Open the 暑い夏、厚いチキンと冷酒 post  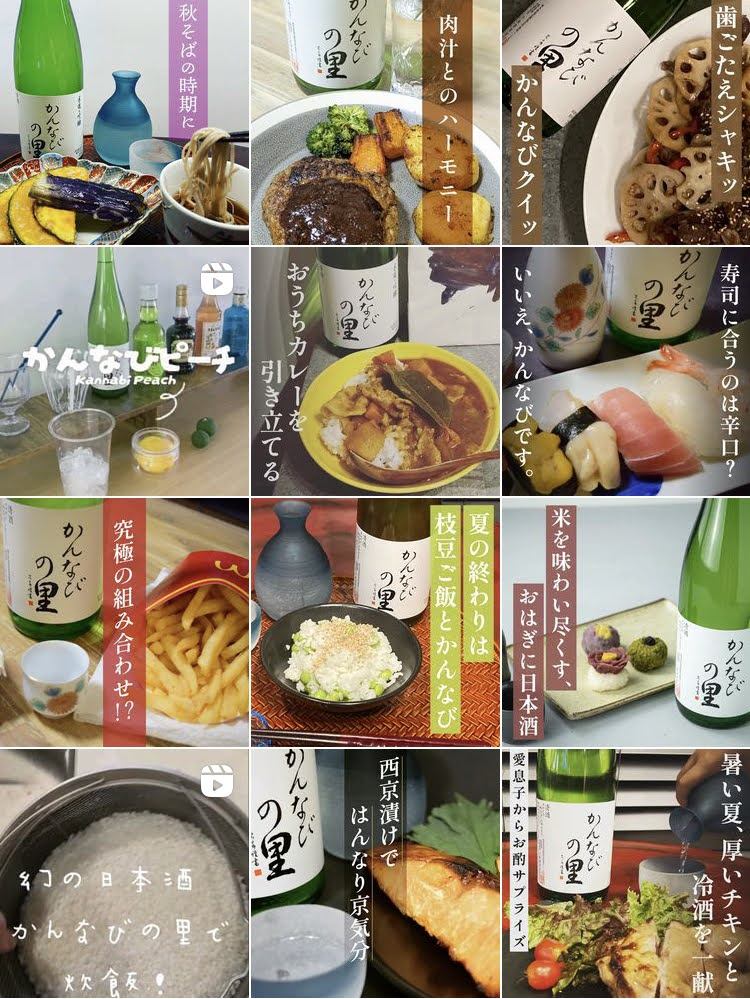coord(626,875)
